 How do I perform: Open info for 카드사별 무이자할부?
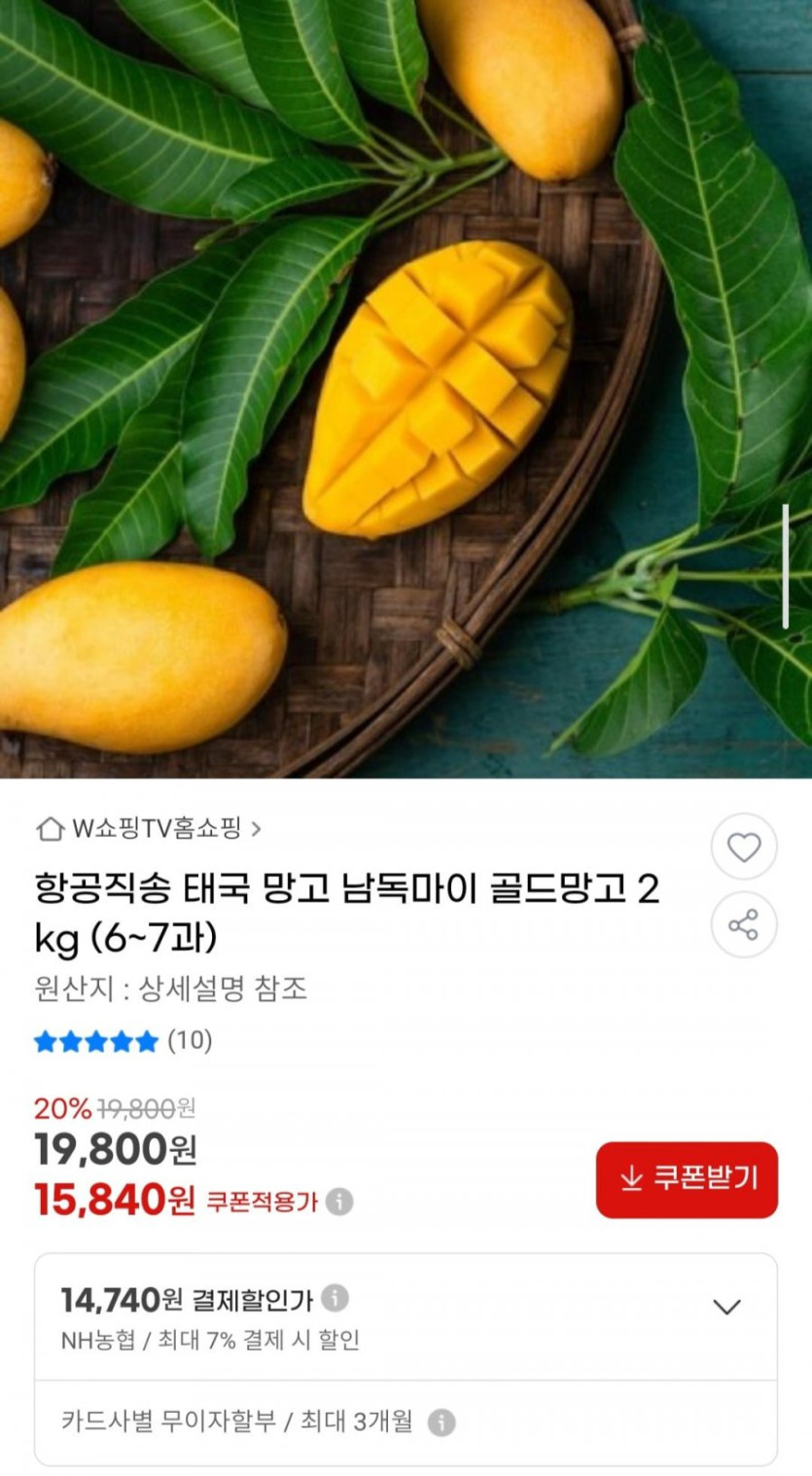(441, 1422)
